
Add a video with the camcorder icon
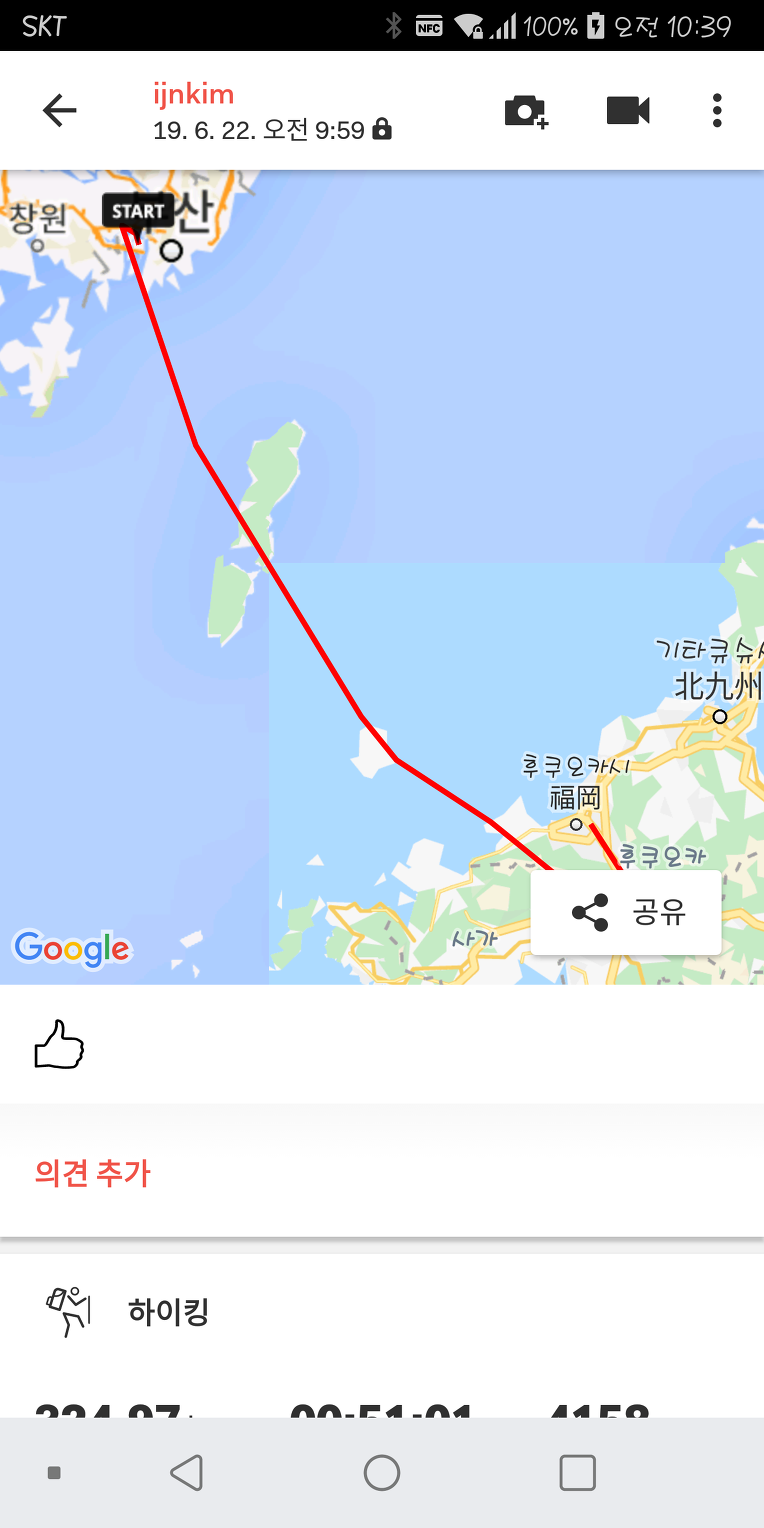(x=628, y=110)
